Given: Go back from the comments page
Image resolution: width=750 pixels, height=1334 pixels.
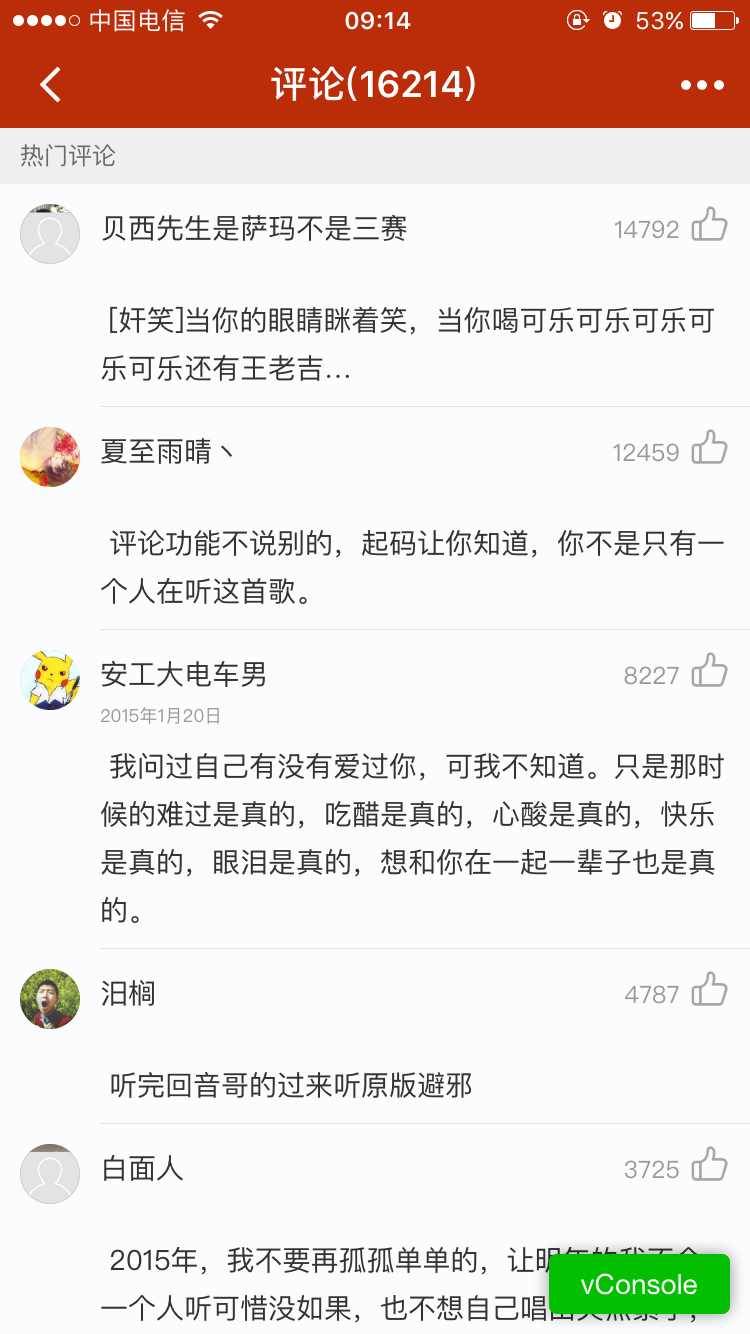Looking at the screenshot, I should 50,85.
